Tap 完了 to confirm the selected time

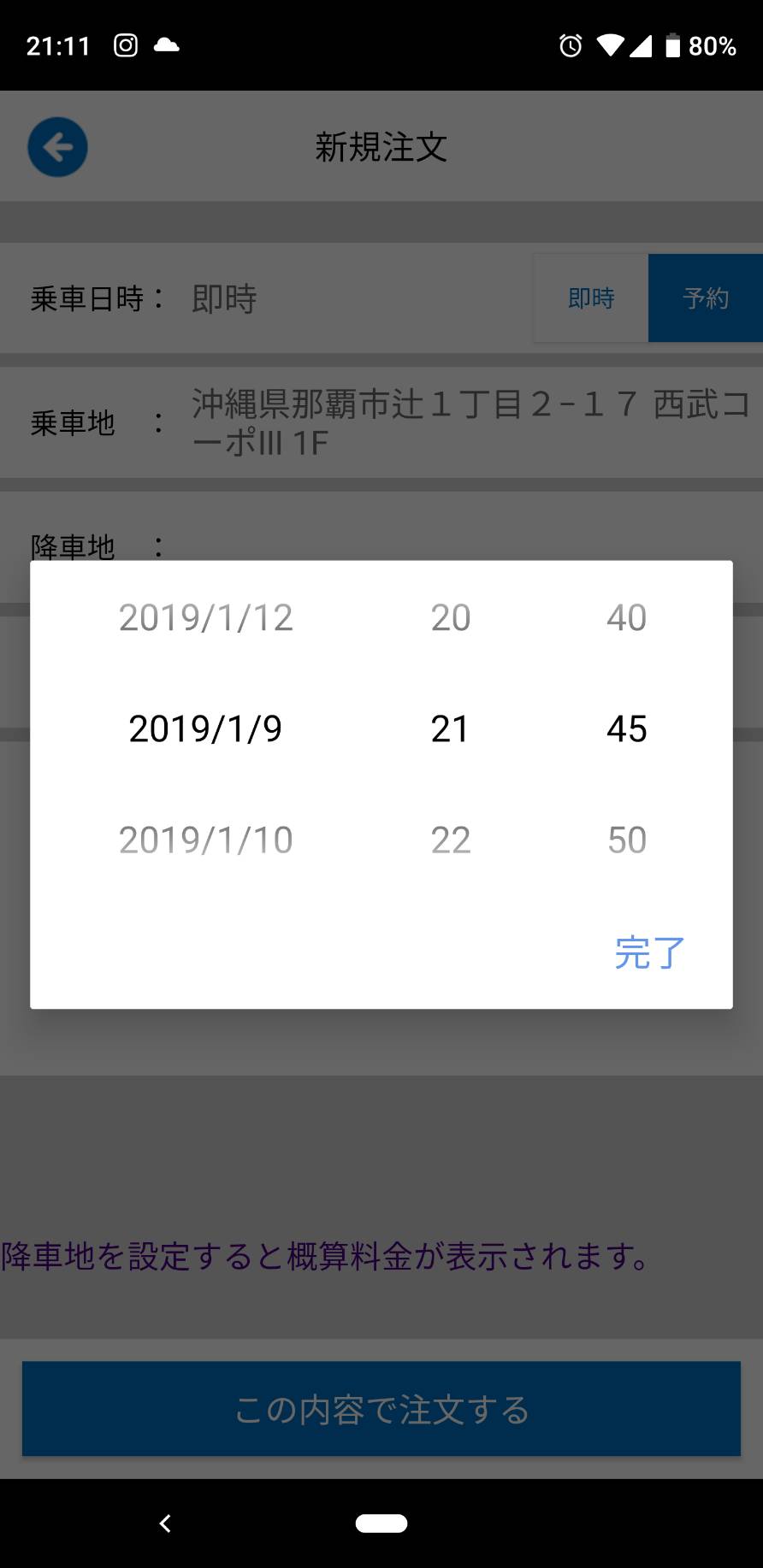(x=650, y=952)
